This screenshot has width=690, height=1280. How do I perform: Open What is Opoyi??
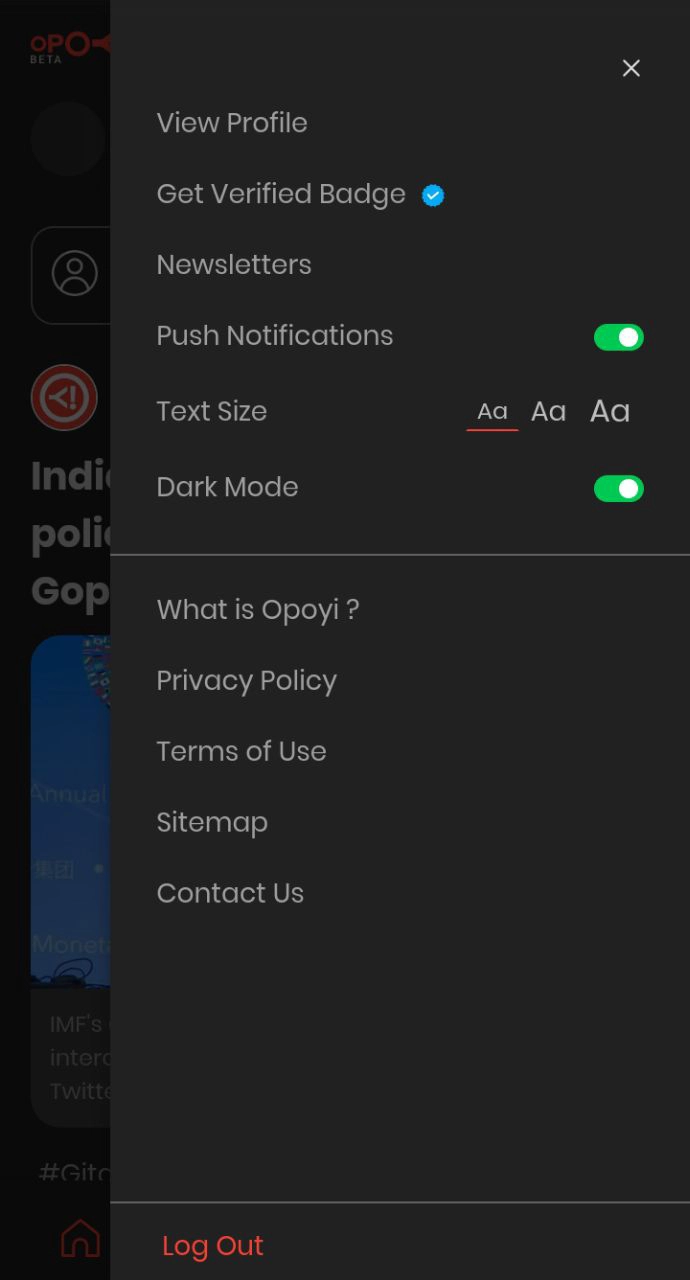click(258, 610)
